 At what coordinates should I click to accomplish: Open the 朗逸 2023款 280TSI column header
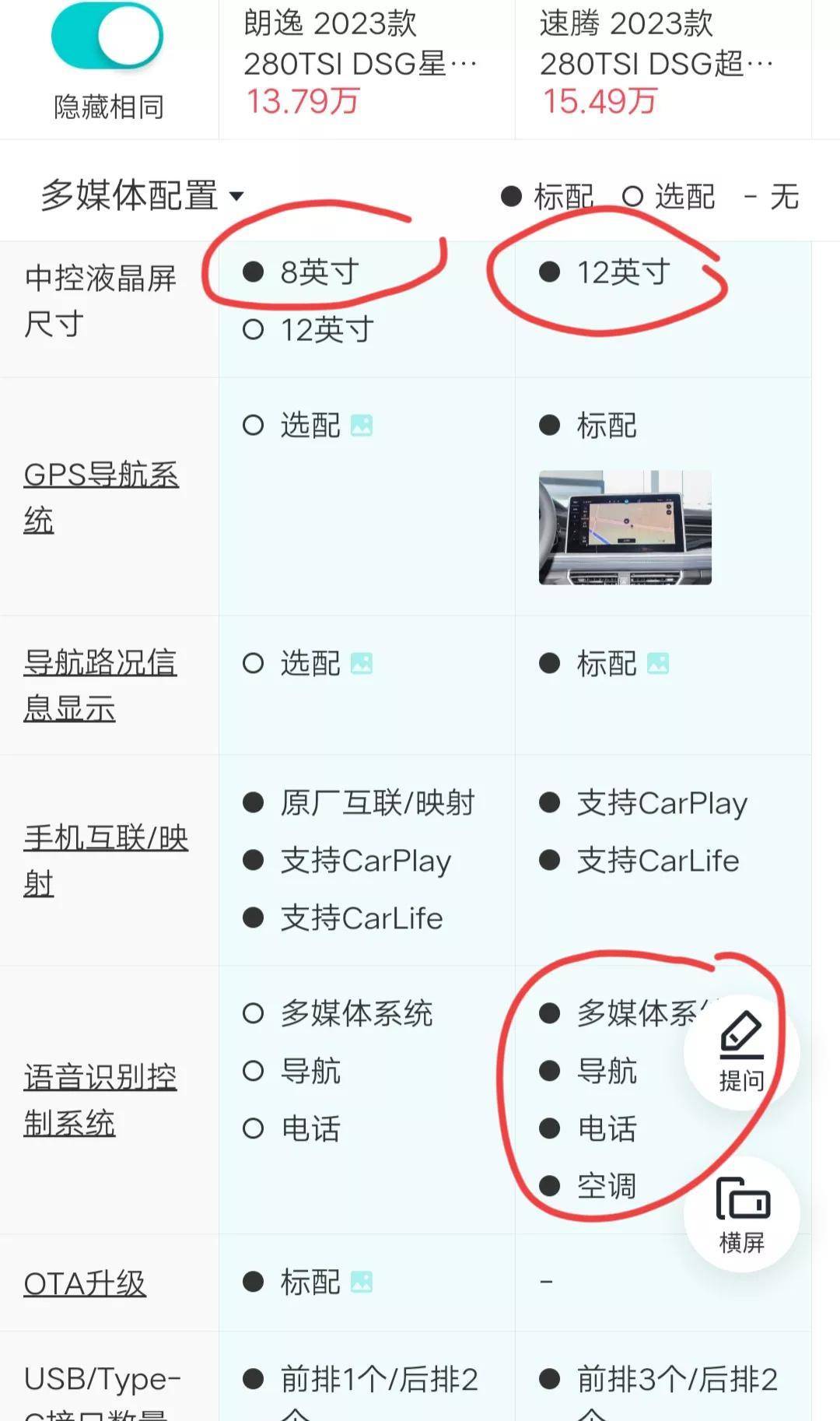coord(362,64)
